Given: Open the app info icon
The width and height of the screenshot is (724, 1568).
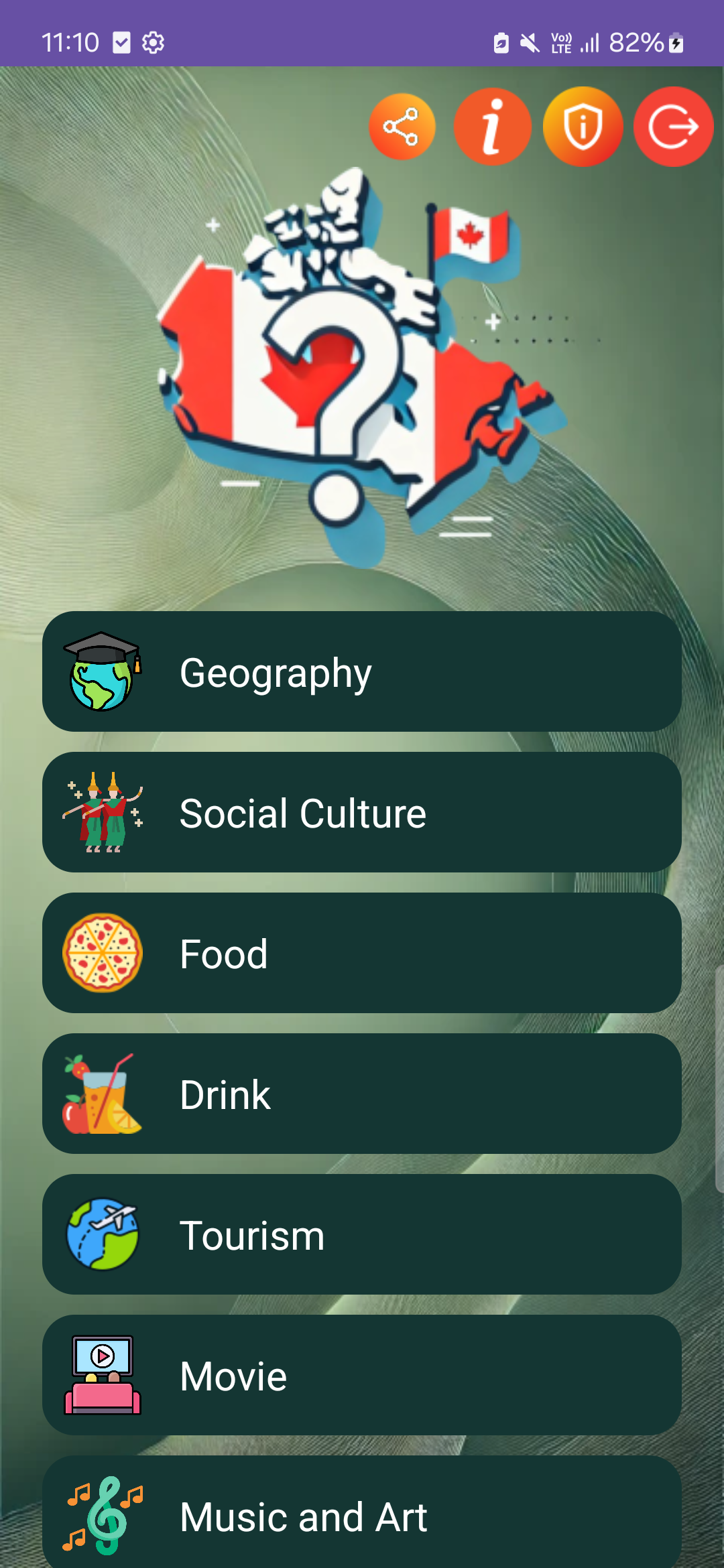Looking at the screenshot, I should tap(493, 127).
